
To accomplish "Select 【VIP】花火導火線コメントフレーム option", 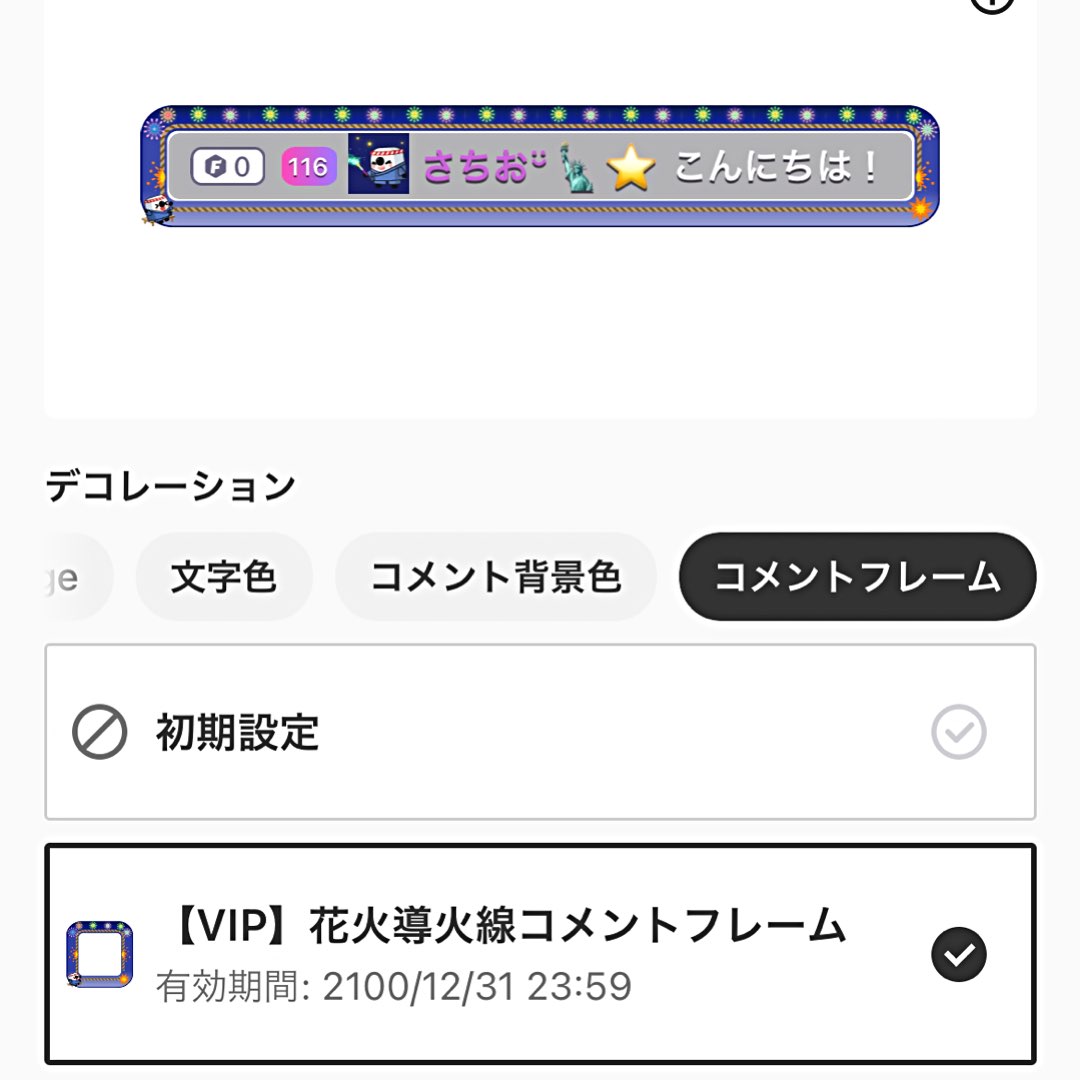I will [541, 954].
